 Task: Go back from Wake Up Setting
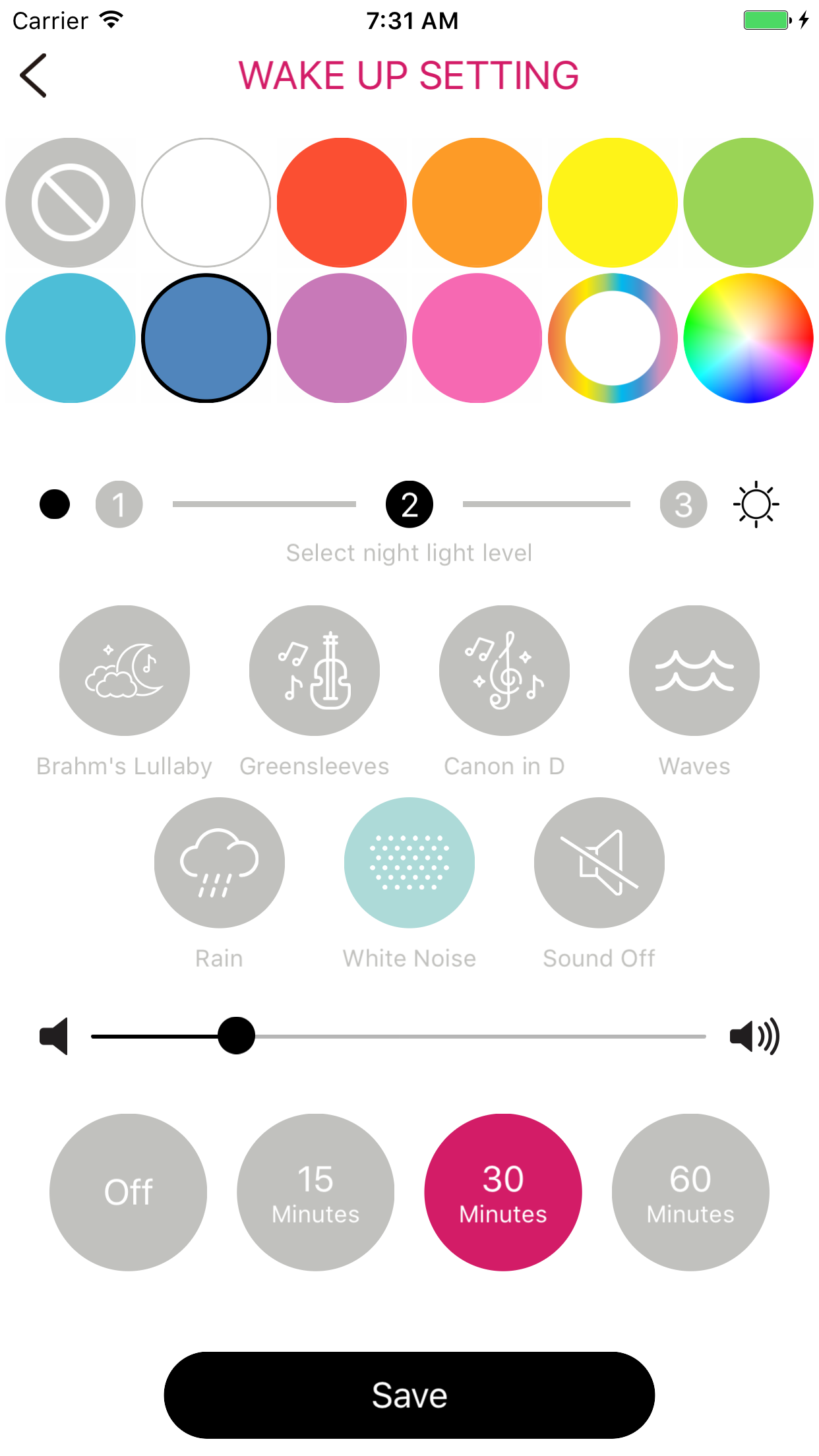pos(34,75)
